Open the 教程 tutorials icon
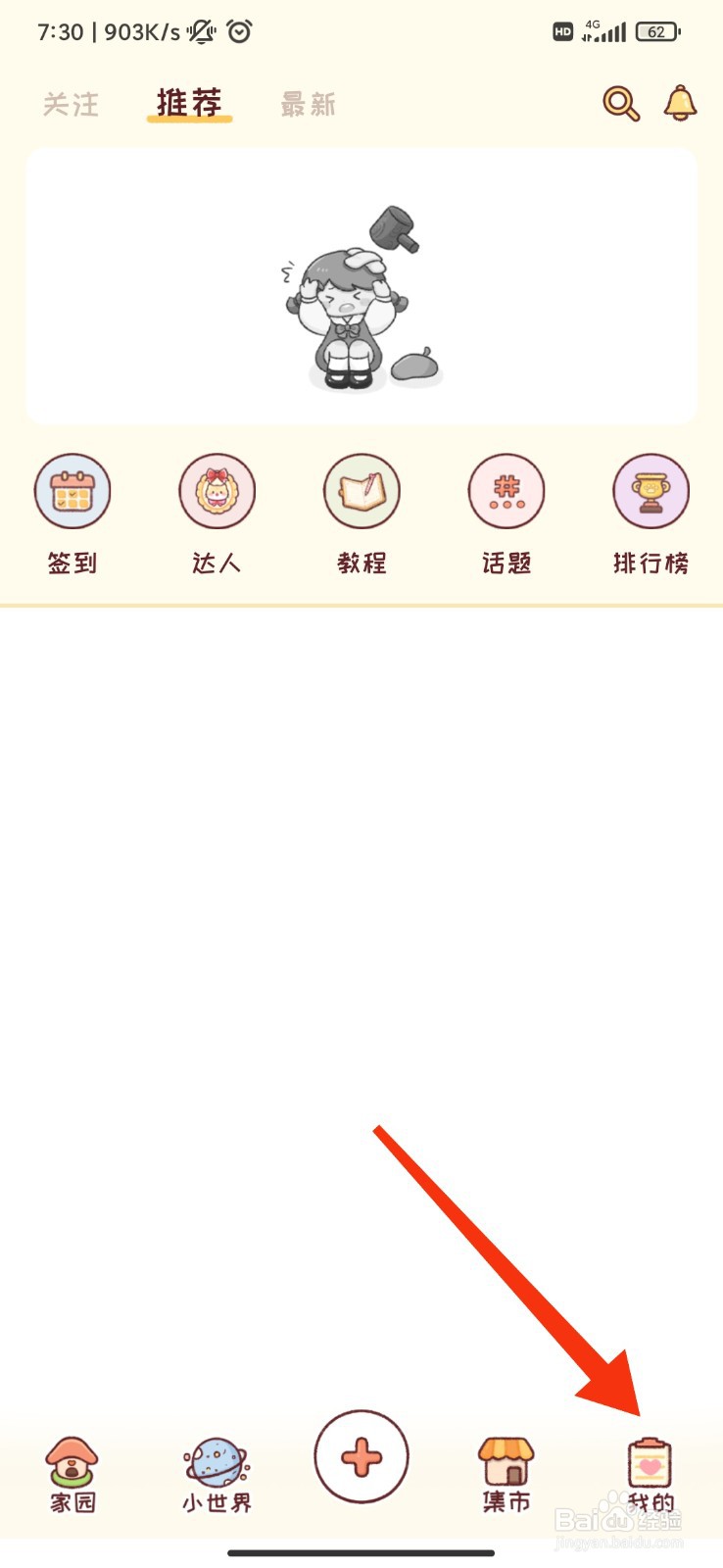 (x=361, y=492)
